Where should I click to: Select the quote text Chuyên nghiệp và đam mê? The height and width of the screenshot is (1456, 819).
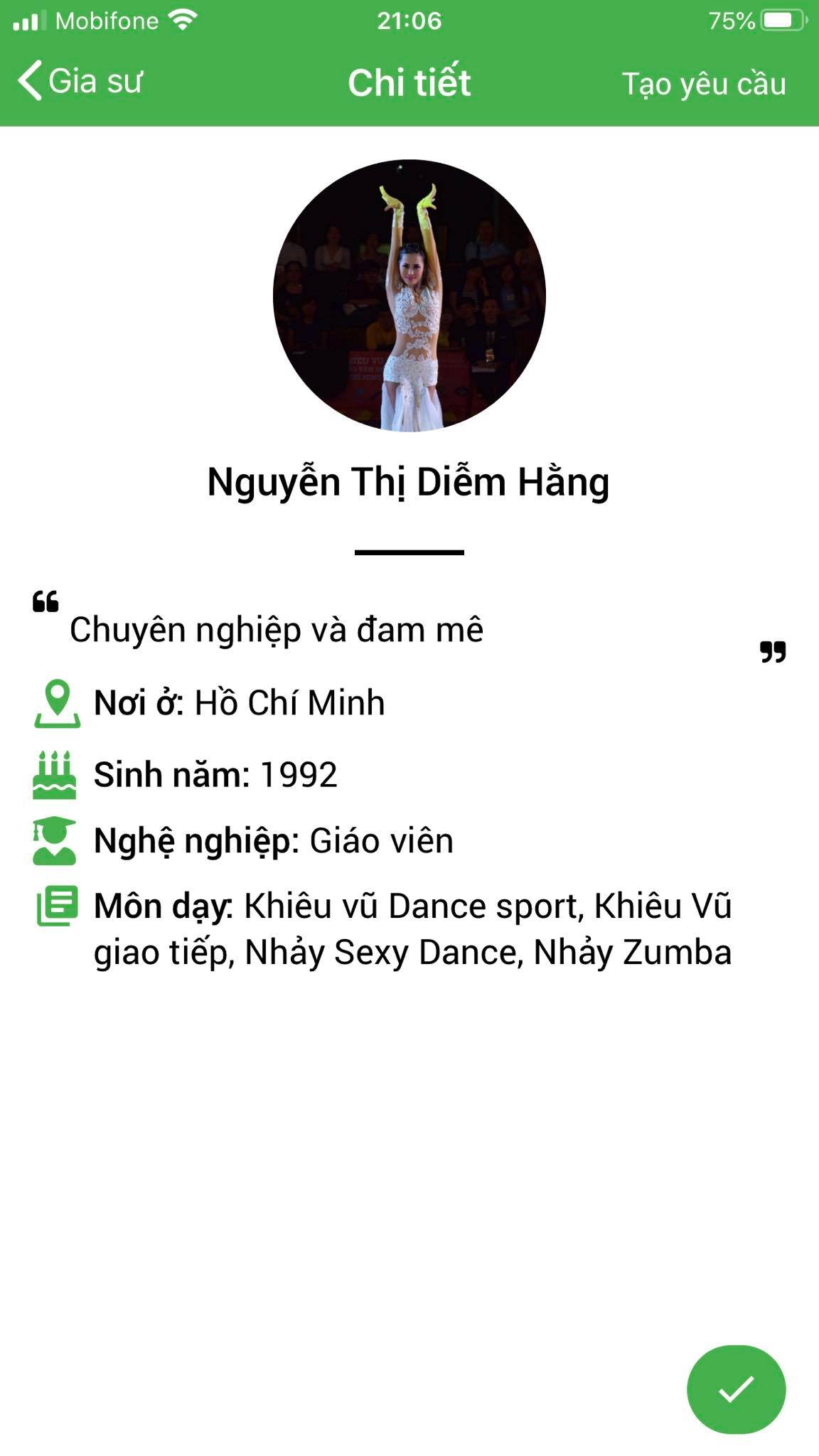point(277,628)
